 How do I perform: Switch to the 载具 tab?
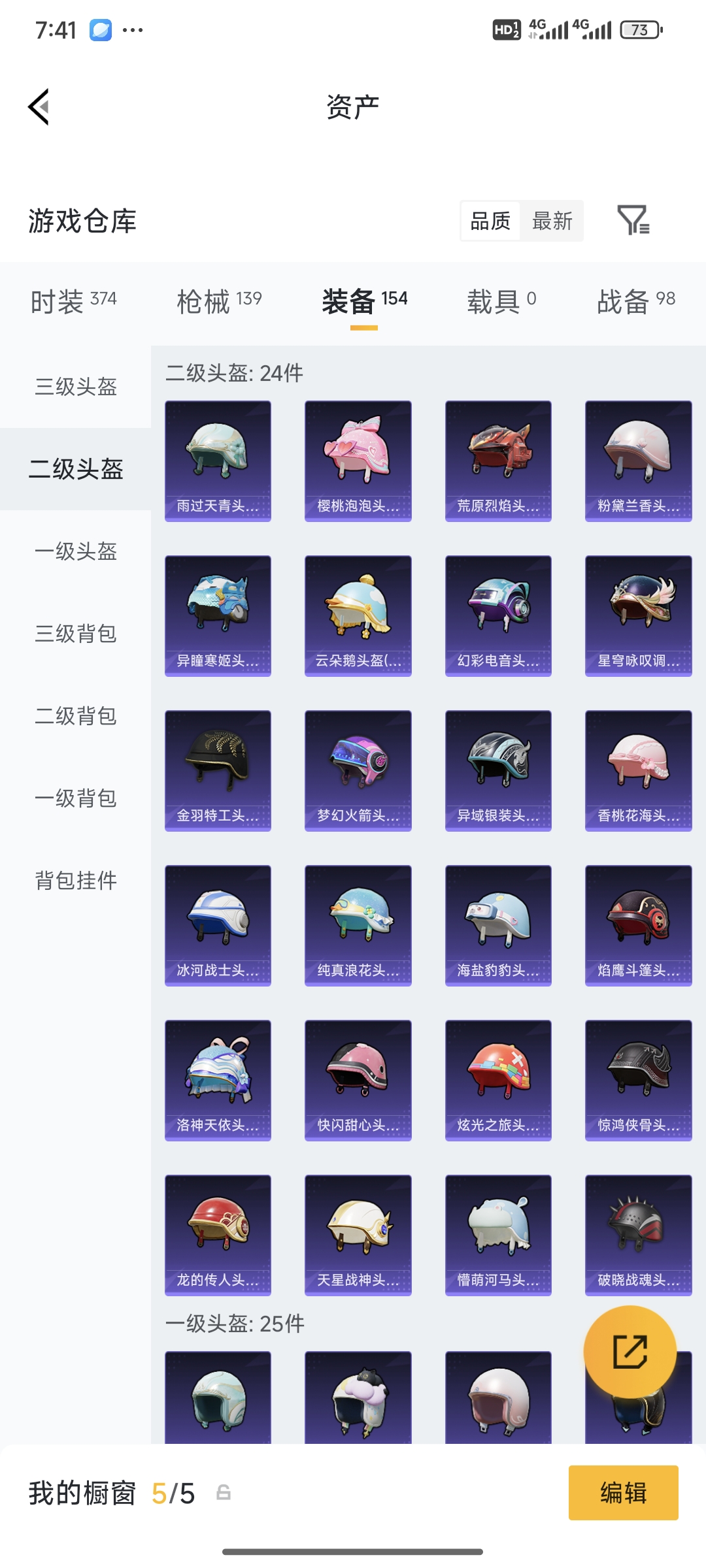(x=501, y=301)
